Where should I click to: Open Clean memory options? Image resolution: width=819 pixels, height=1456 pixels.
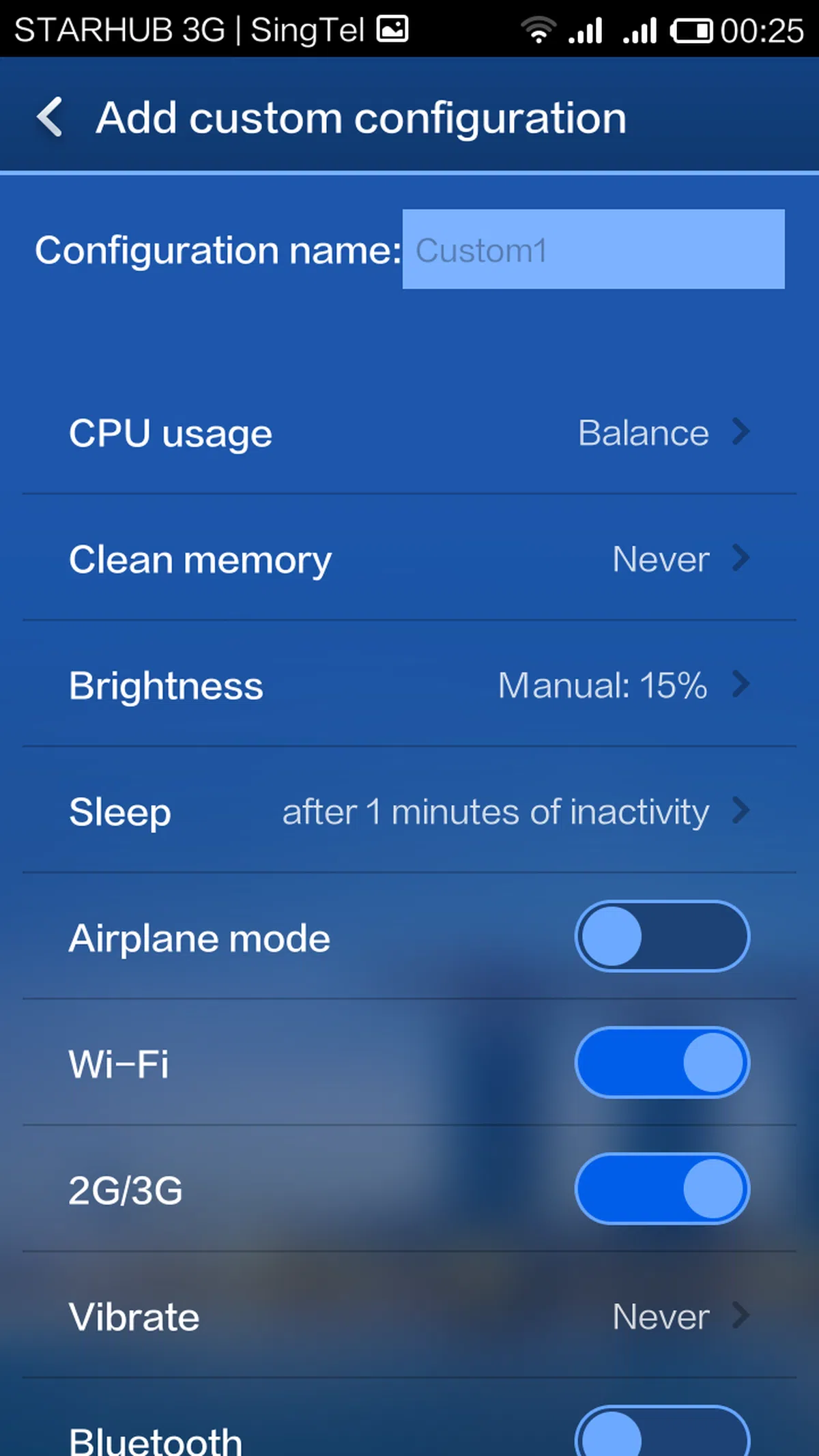pyautogui.click(x=409, y=559)
